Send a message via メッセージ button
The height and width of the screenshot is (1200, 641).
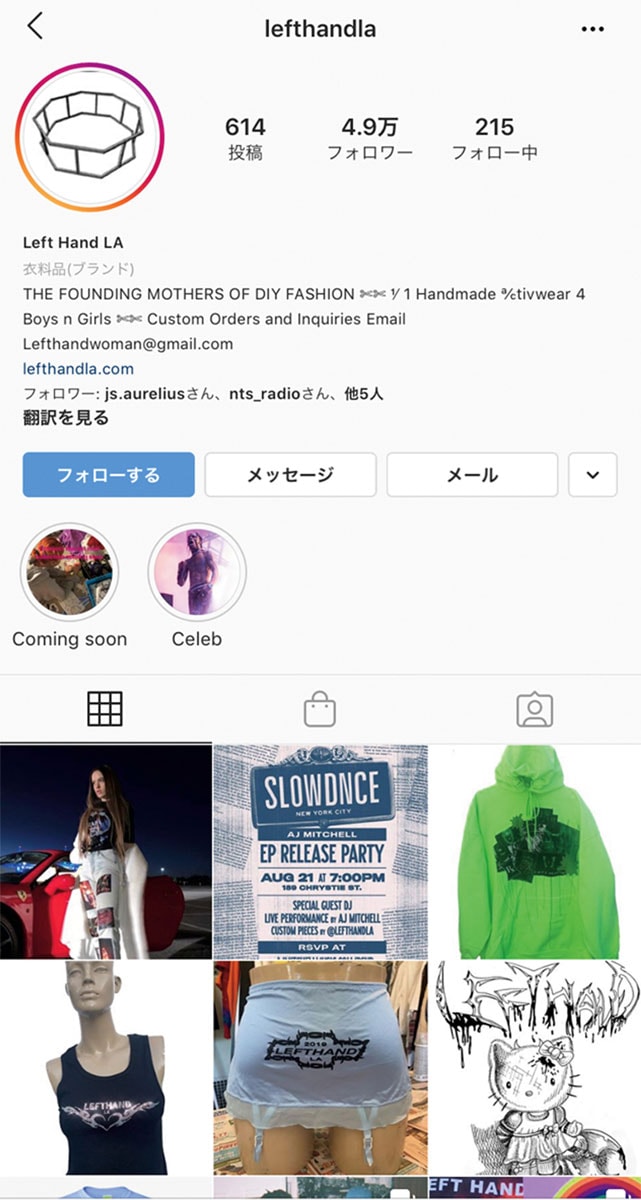290,475
